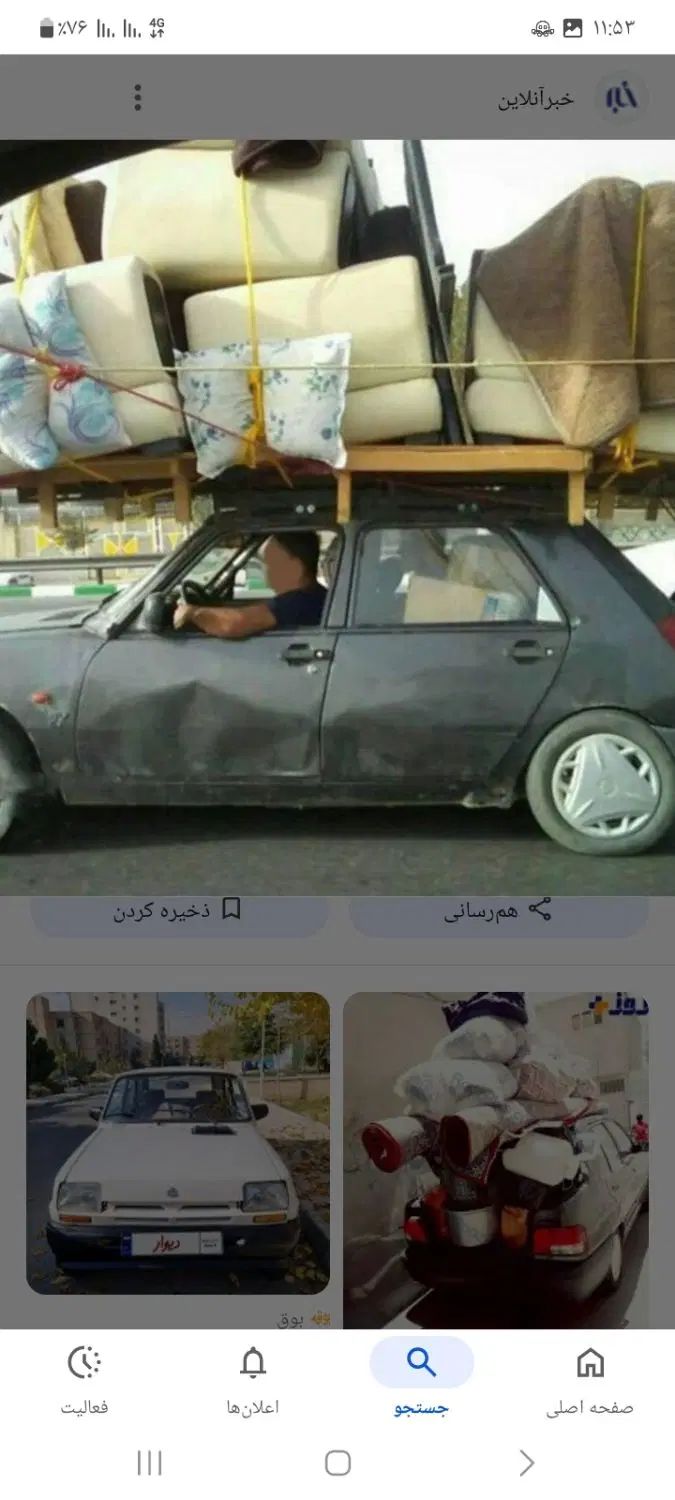Open the overloaded car image
675x1500 pixels.
click(337, 516)
